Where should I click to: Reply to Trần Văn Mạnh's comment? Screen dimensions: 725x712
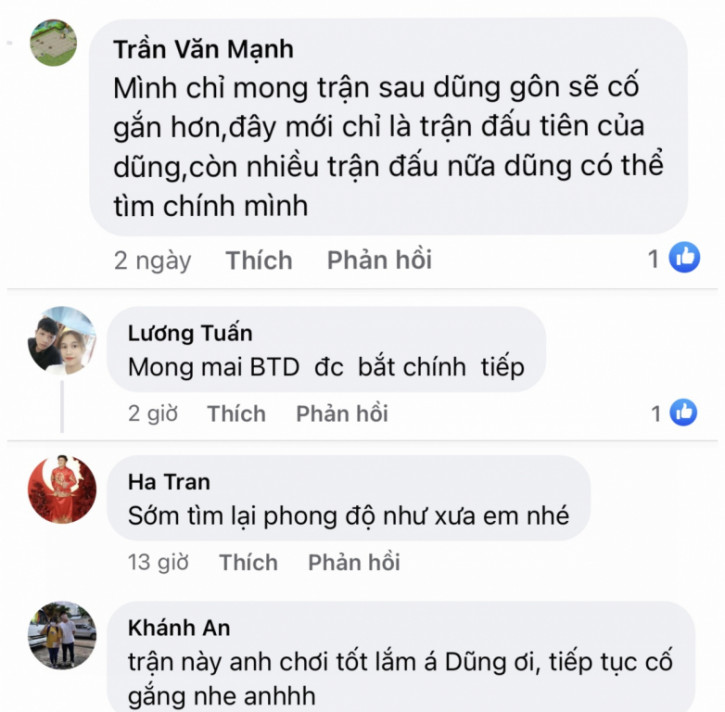tap(379, 261)
